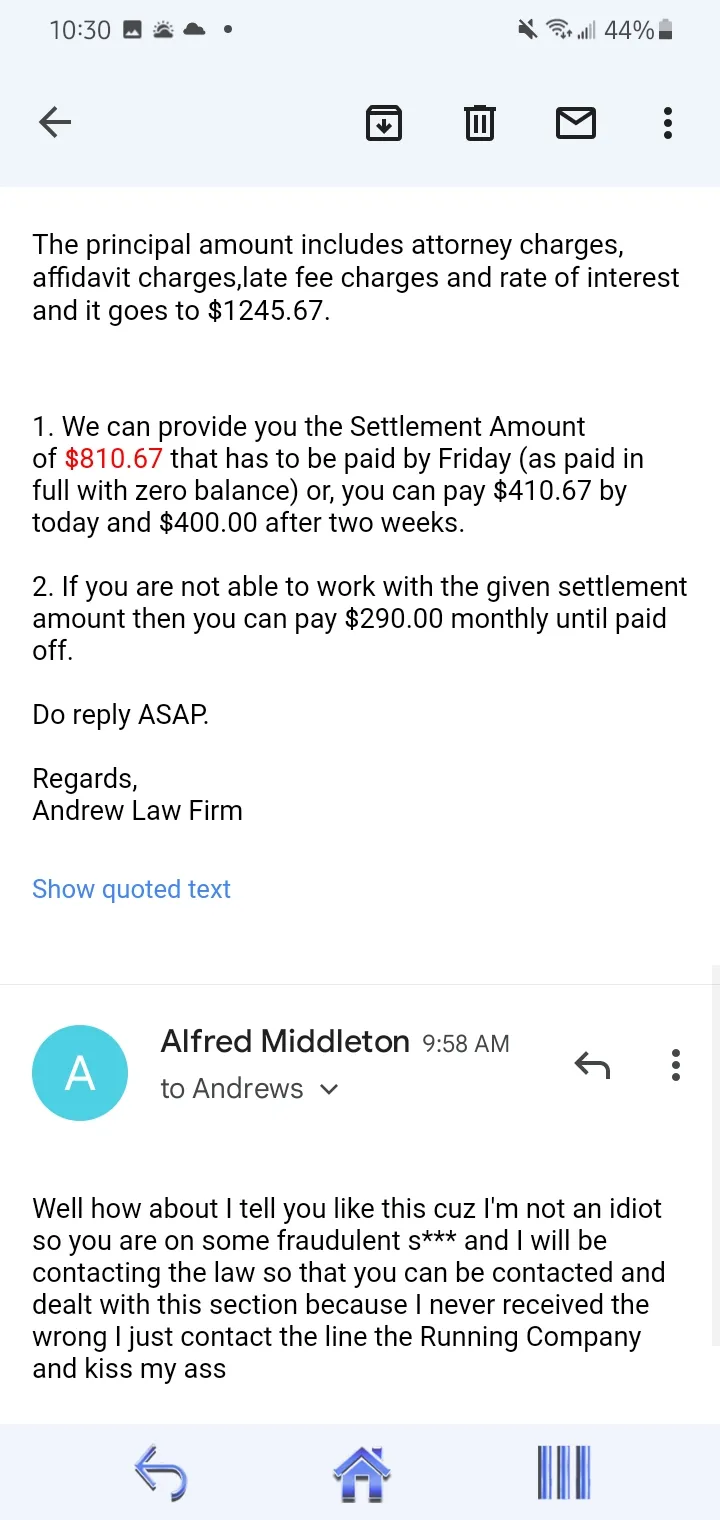Open the top bar overflow menu
The width and height of the screenshot is (720, 1520).
pos(667,123)
